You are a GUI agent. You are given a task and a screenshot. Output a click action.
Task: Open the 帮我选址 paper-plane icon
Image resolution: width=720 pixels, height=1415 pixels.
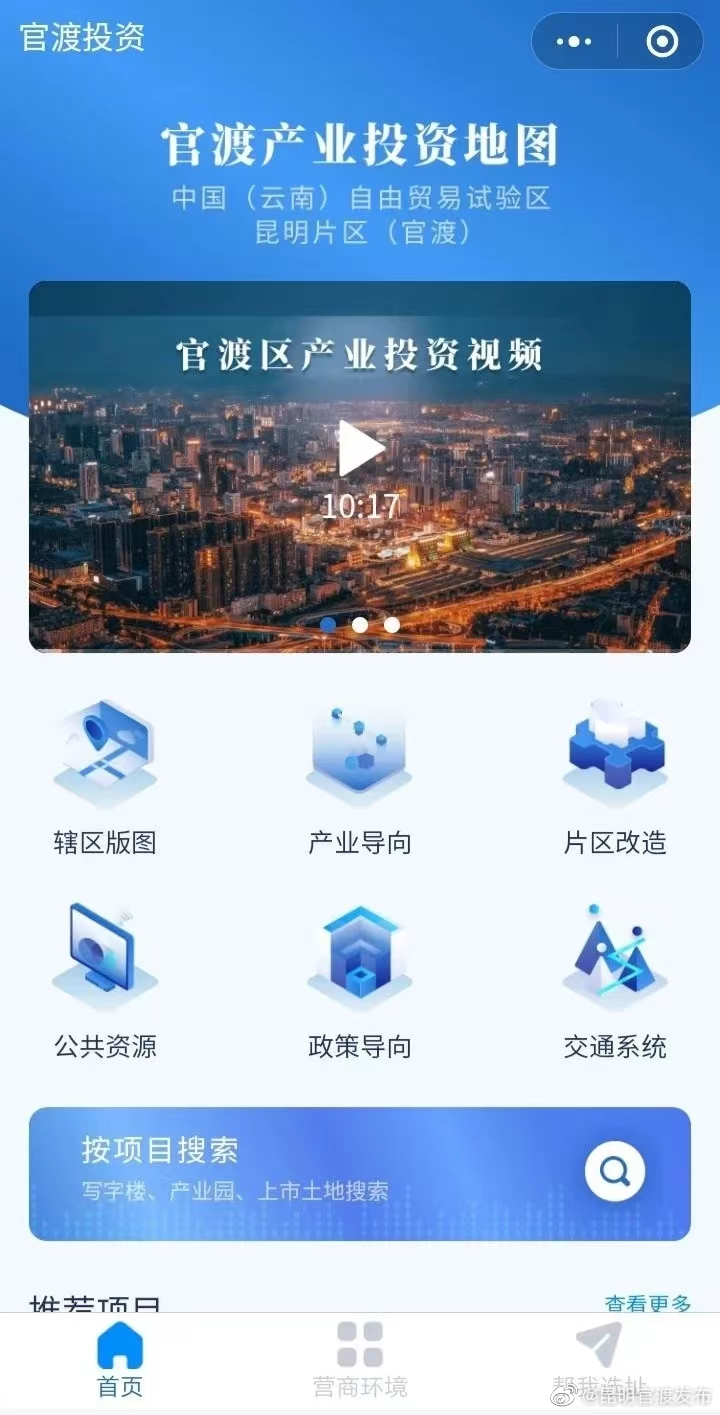point(598,1345)
